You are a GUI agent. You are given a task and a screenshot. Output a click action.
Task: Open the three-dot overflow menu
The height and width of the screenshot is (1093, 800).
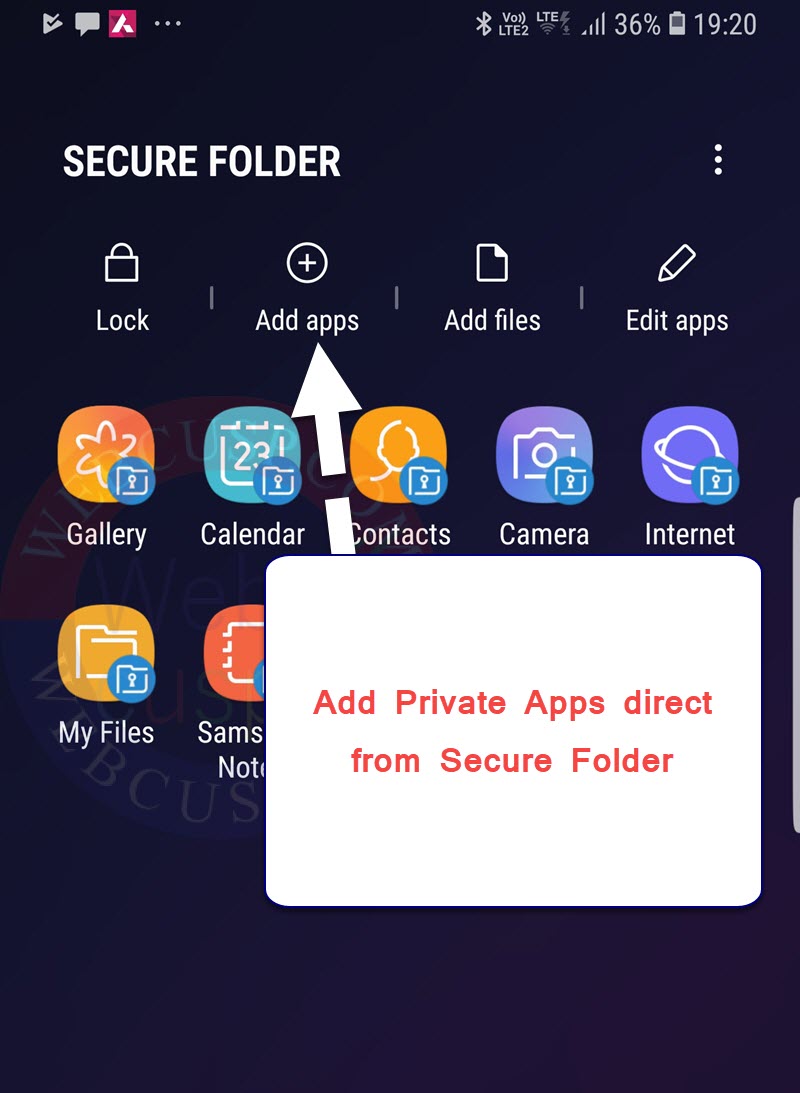click(718, 160)
